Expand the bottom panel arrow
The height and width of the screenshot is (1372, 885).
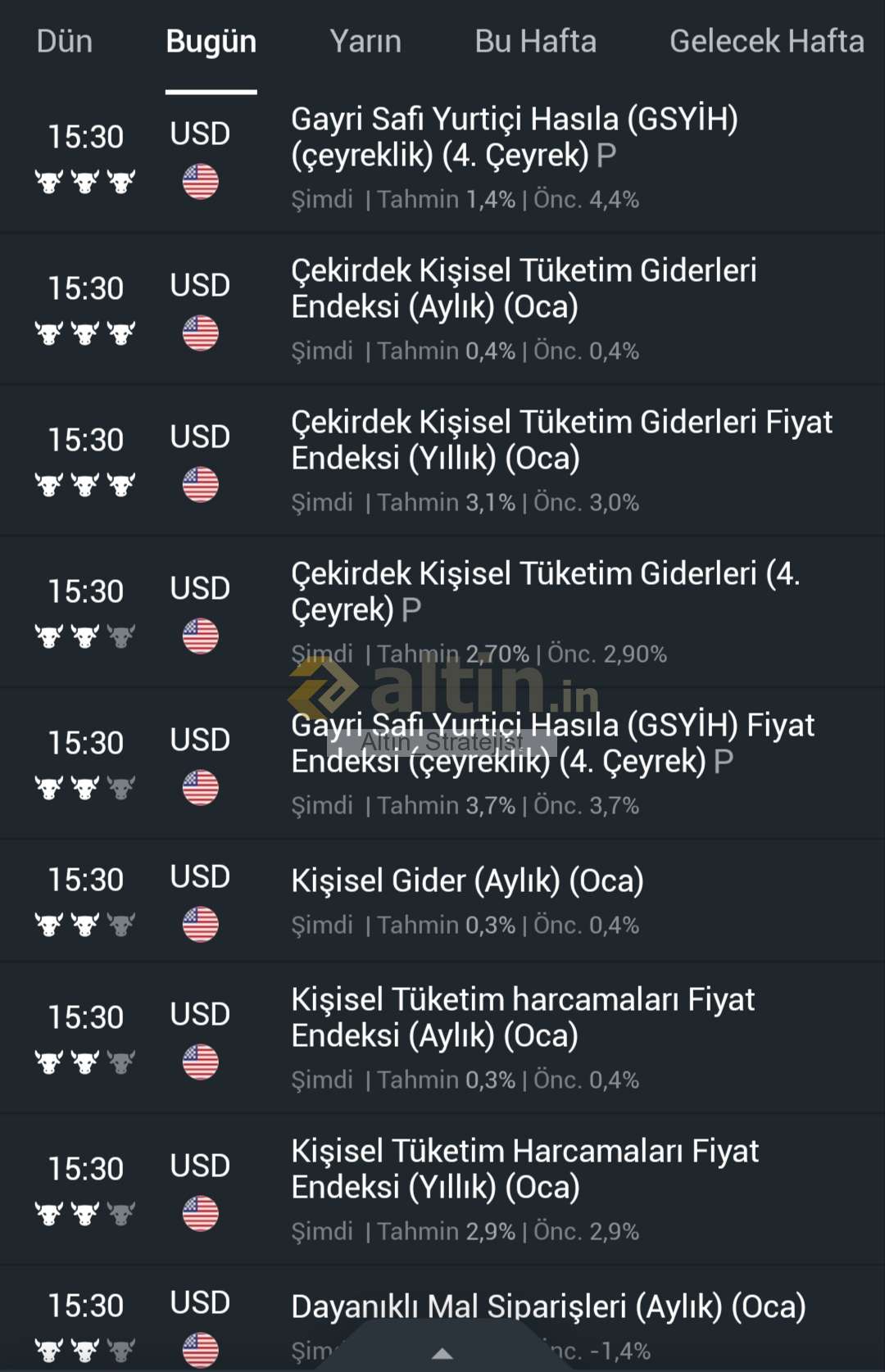coord(442,1353)
